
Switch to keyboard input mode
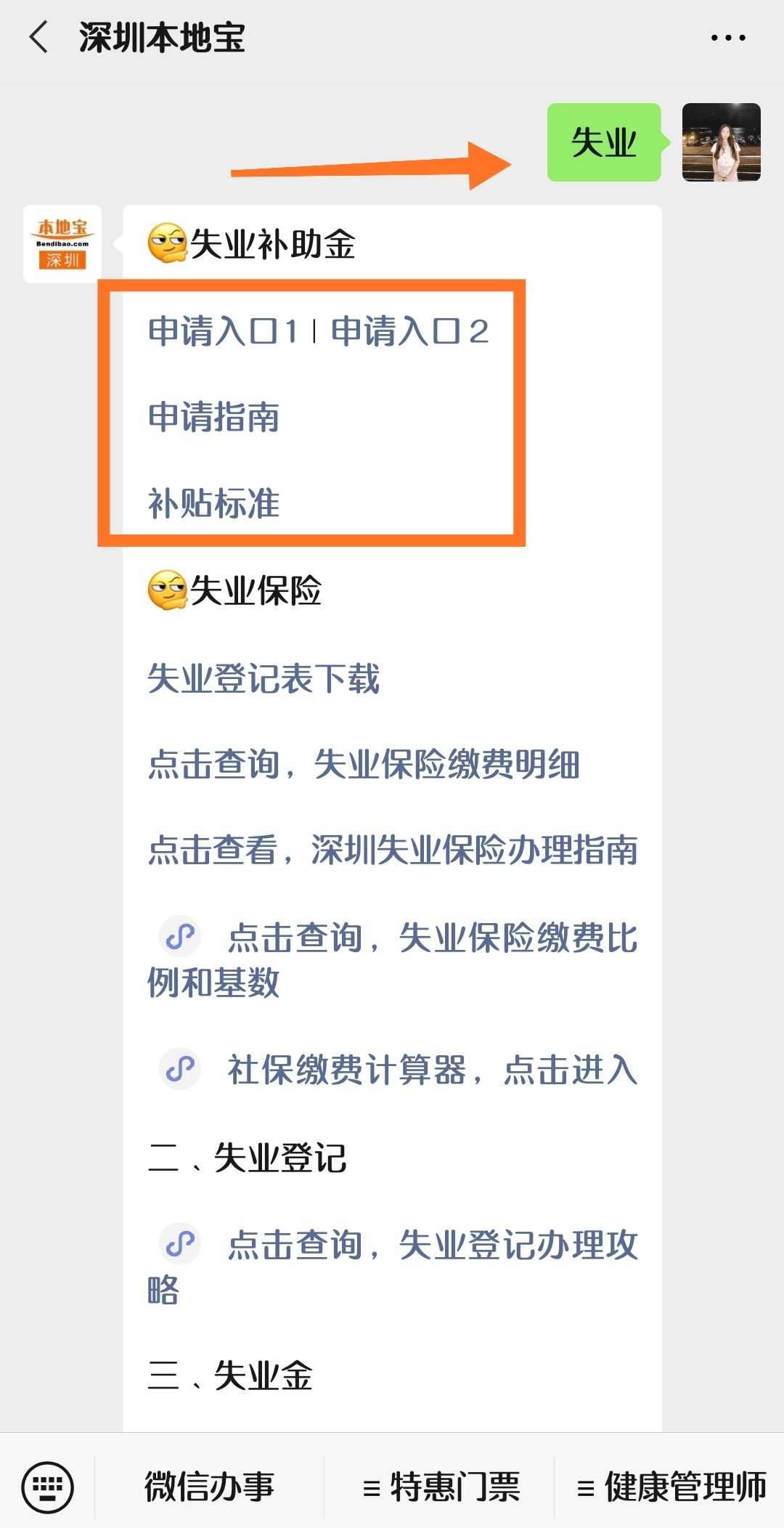[47, 1487]
